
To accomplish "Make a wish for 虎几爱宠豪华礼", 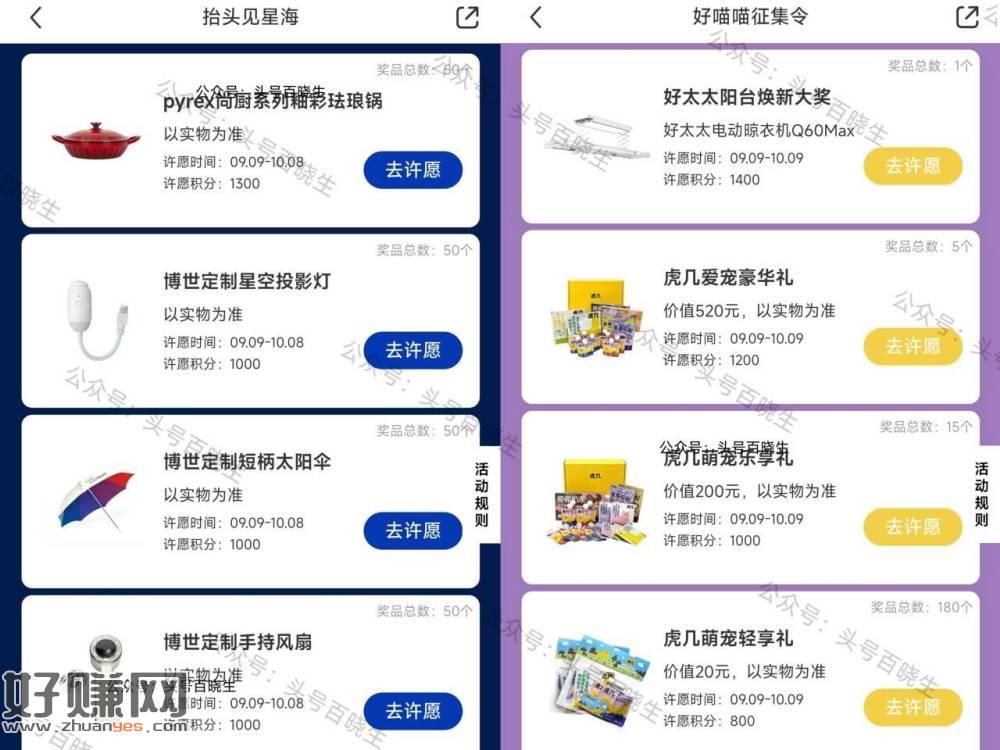I will (913, 346).
